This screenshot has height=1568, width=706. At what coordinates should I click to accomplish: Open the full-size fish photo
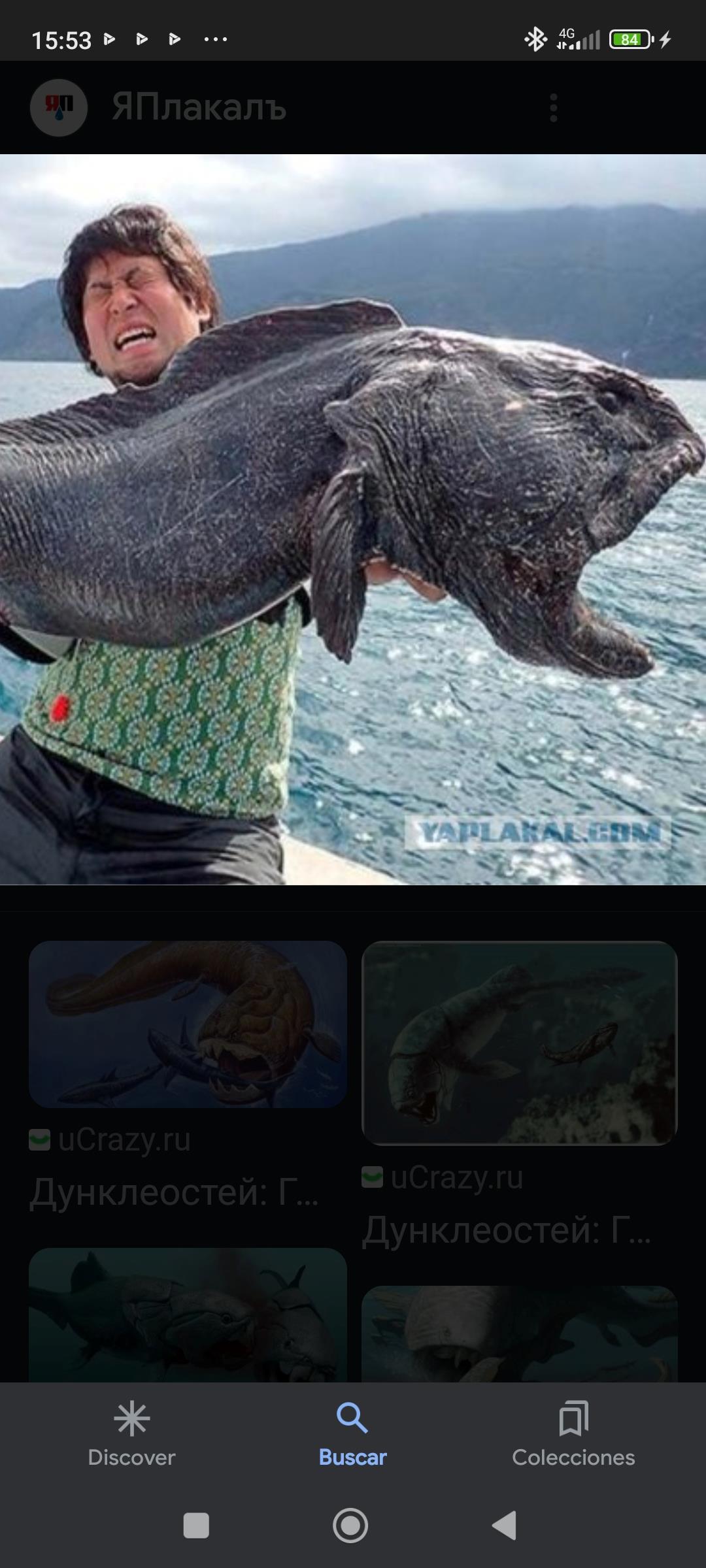[x=353, y=519]
